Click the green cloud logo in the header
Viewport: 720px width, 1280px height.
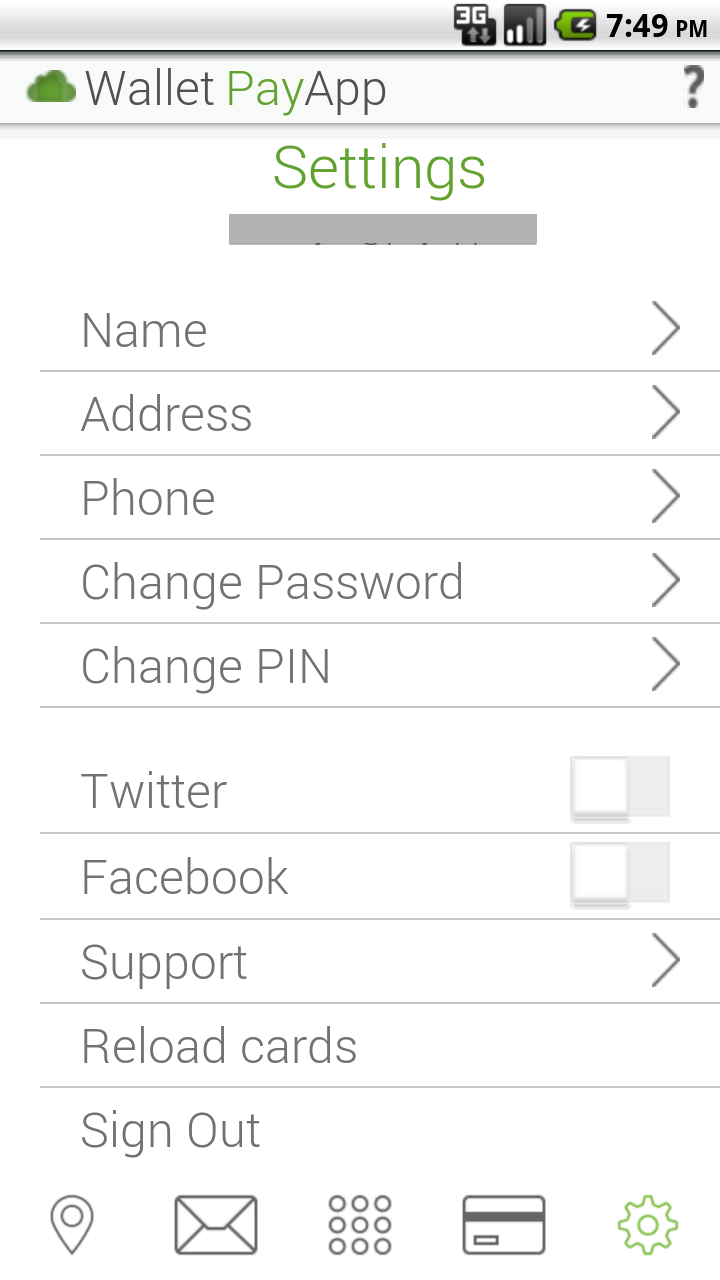tap(50, 87)
